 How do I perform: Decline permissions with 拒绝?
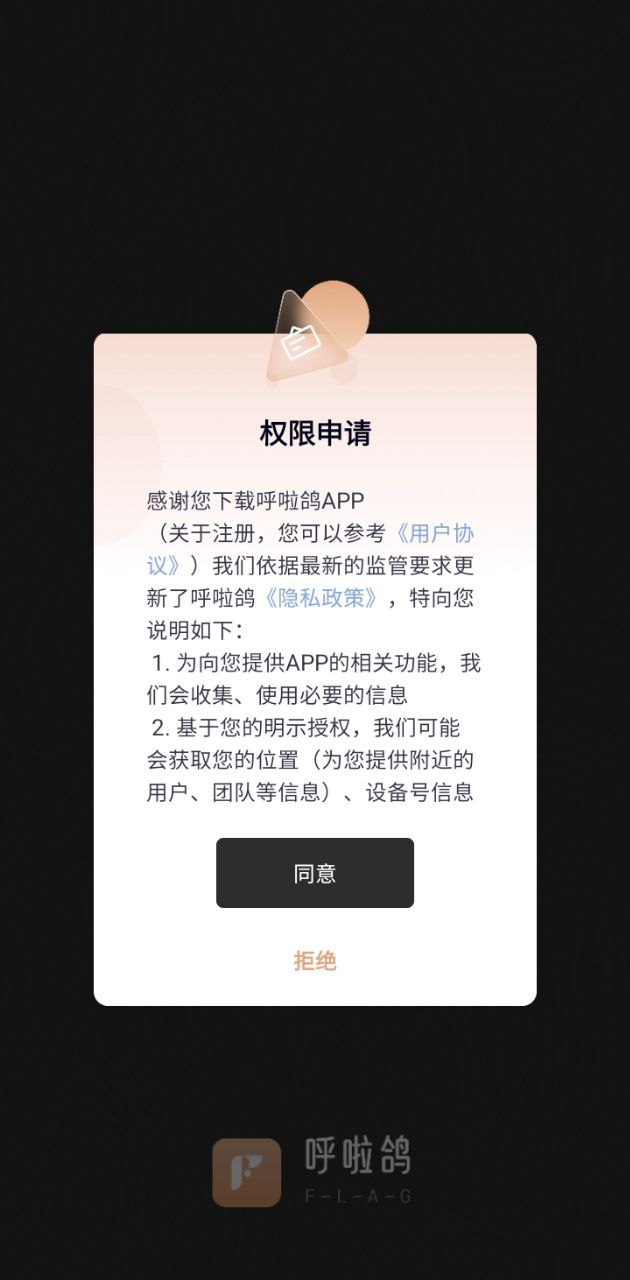point(315,961)
